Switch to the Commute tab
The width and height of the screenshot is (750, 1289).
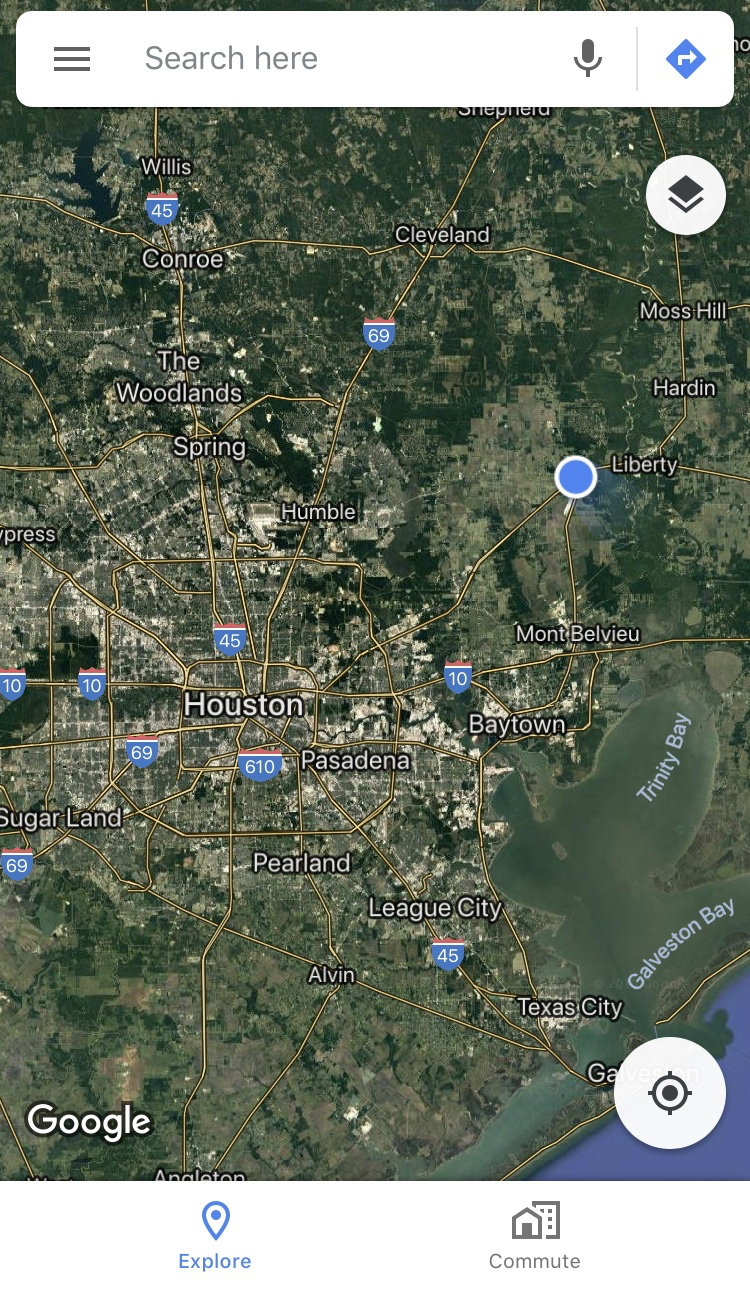535,1236
